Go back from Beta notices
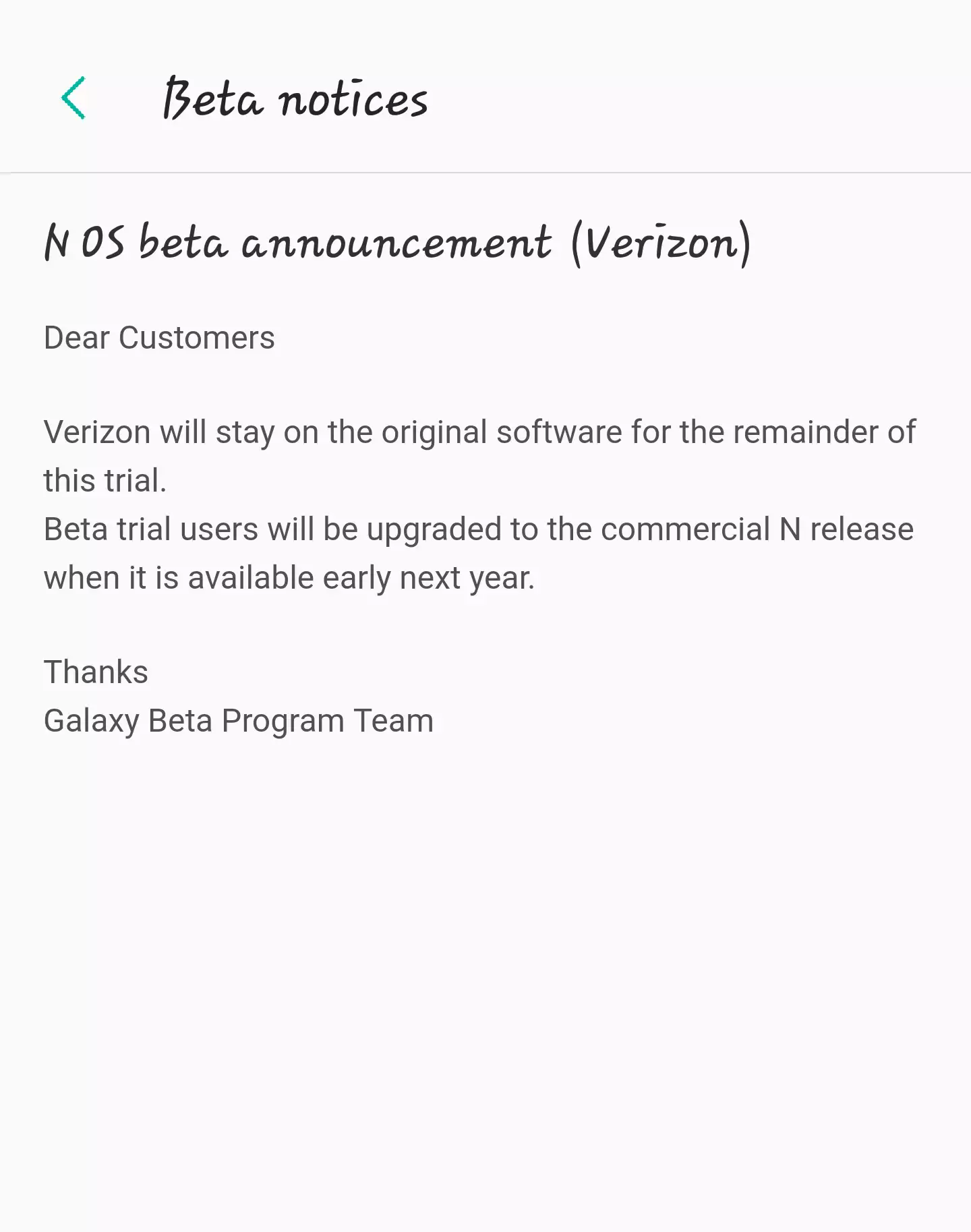This screenshot has height=1232, width=971. pyautogui.click(x=73, y=98)
